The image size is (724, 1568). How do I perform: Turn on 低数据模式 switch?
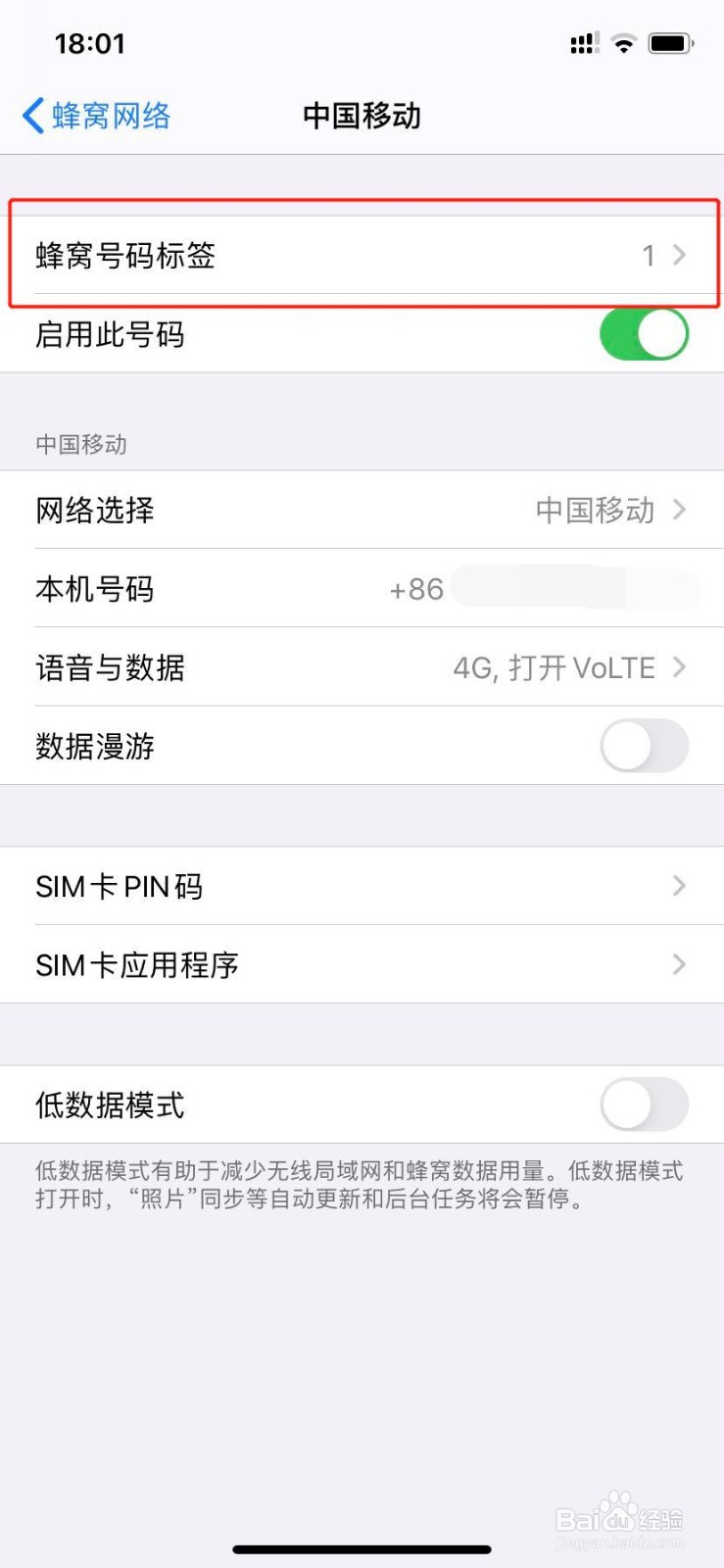(644, 1104)
